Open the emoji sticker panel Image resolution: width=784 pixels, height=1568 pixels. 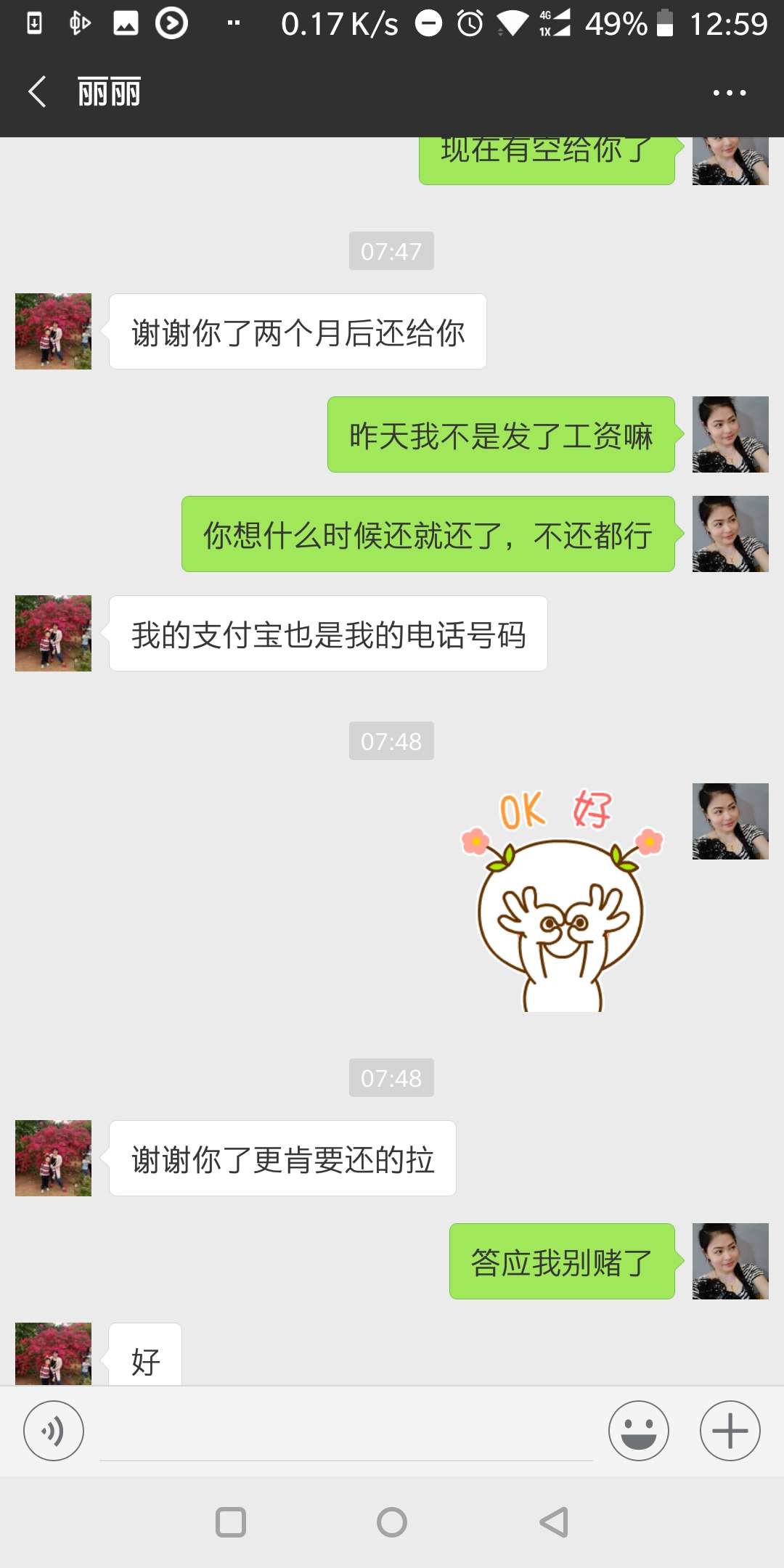pyautogui.click(x=638, y=1430)
